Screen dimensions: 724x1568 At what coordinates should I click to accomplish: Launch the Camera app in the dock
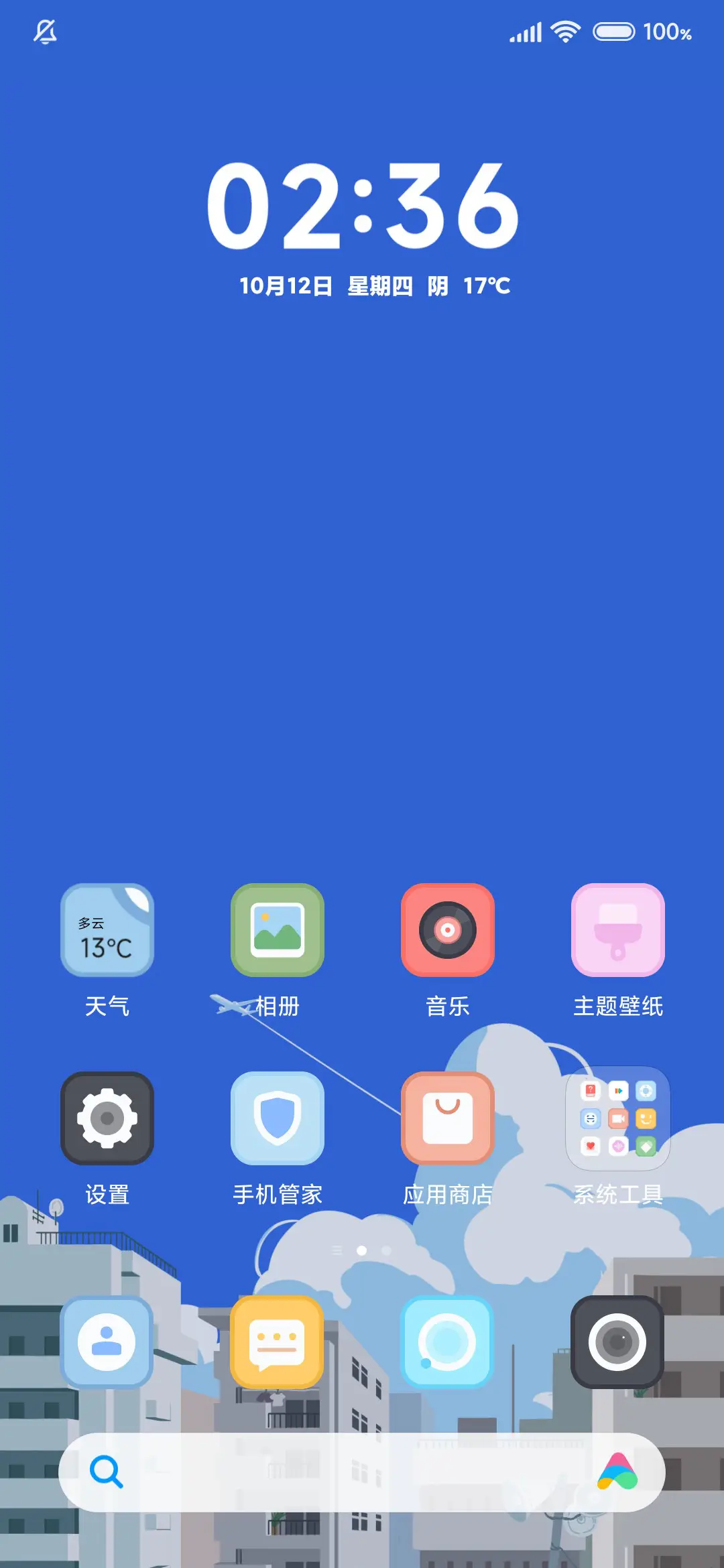click(617, 1344)
